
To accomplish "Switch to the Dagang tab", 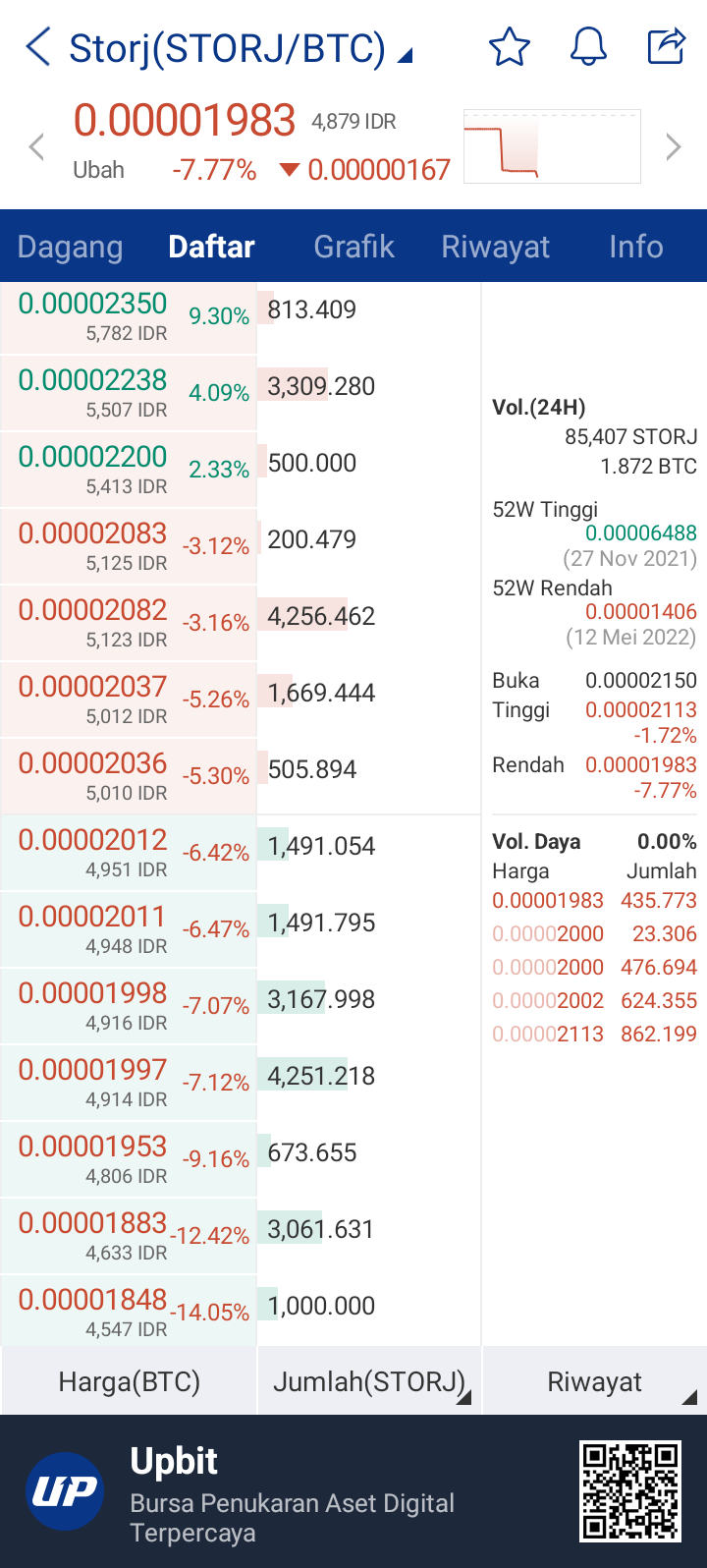I will (x=71, y=247).
